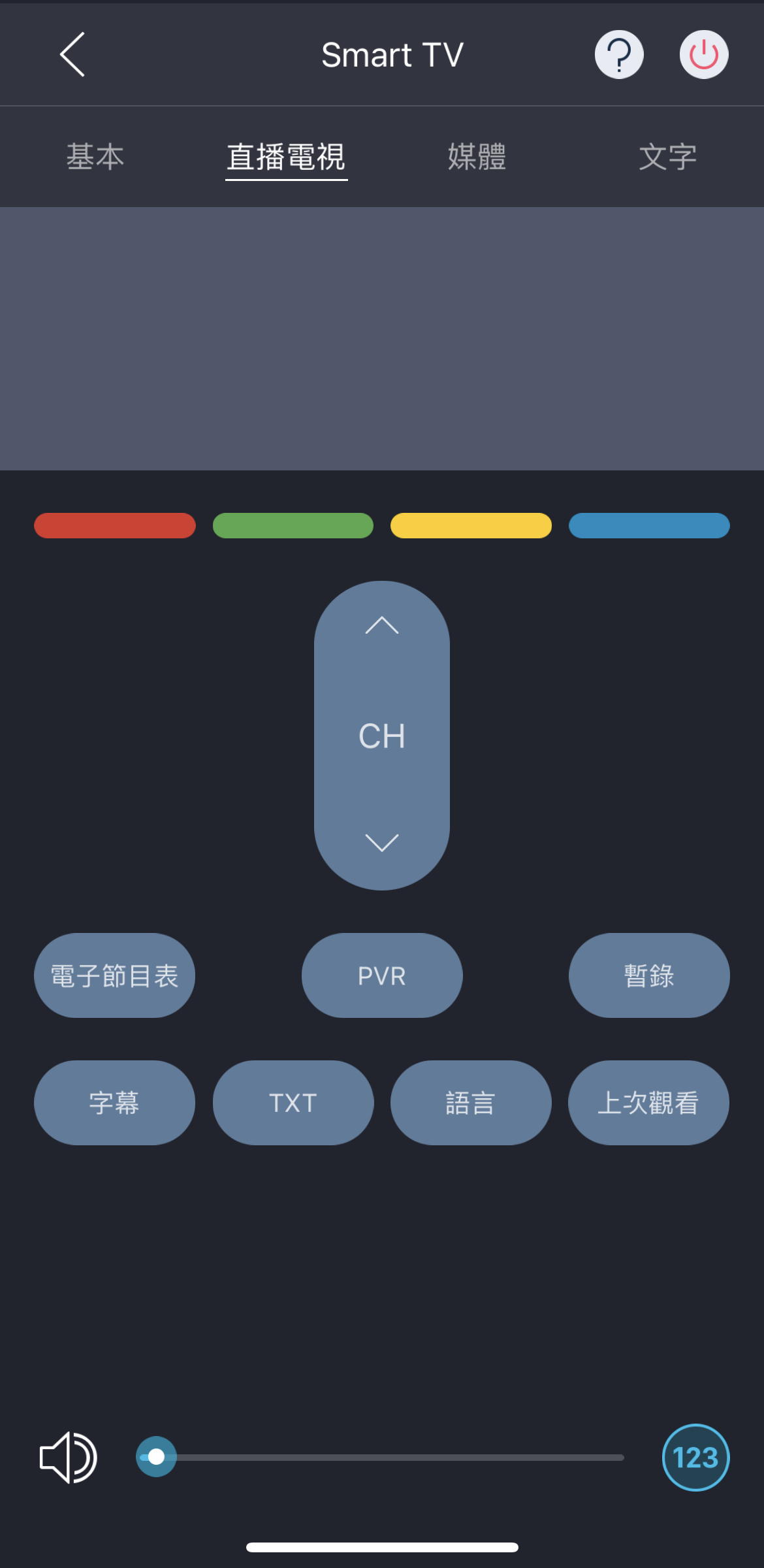This screenshot has width=764, height=1568.
Task: Switch to the 媒體 tab
Action: click(477, 157)
